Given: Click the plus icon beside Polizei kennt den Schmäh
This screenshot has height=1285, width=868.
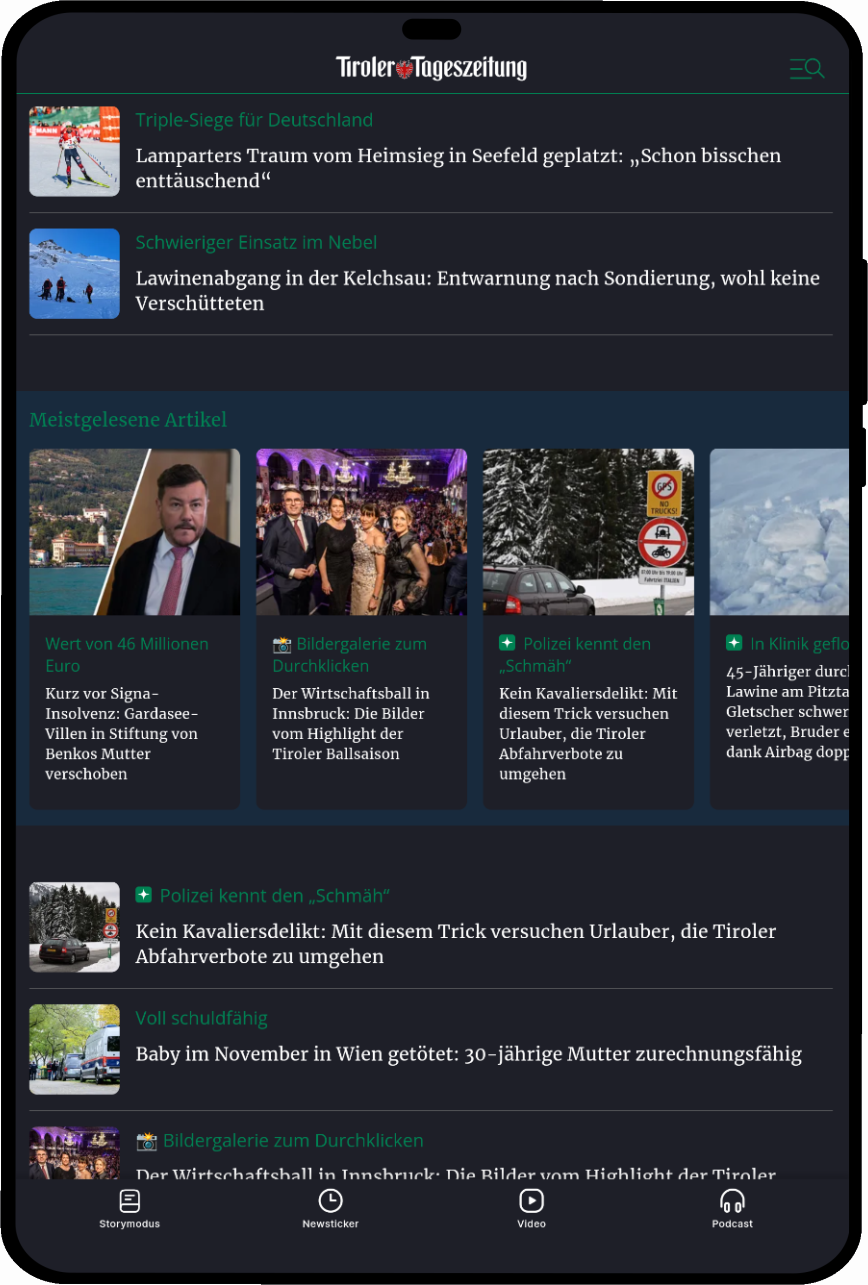Looking at the screenshot, I should click(143, 895).
